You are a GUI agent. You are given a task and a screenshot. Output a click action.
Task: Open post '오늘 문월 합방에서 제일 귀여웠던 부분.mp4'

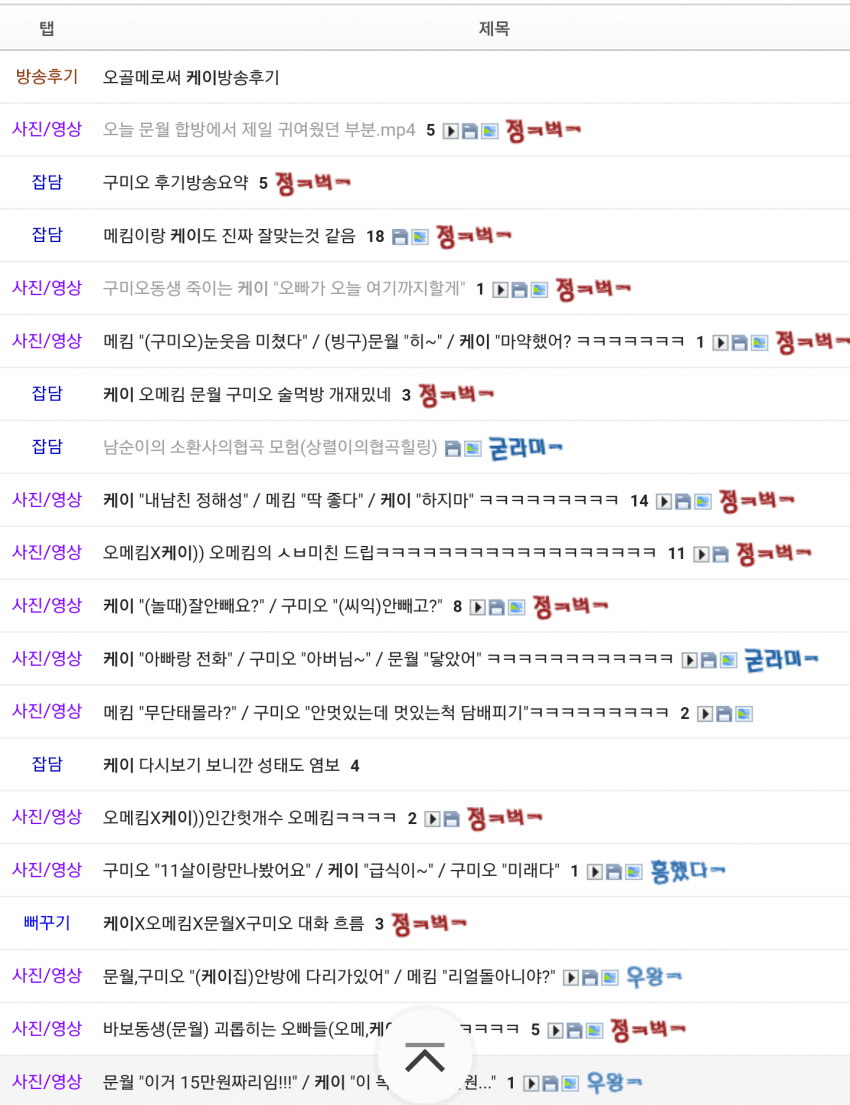point(259,130)
